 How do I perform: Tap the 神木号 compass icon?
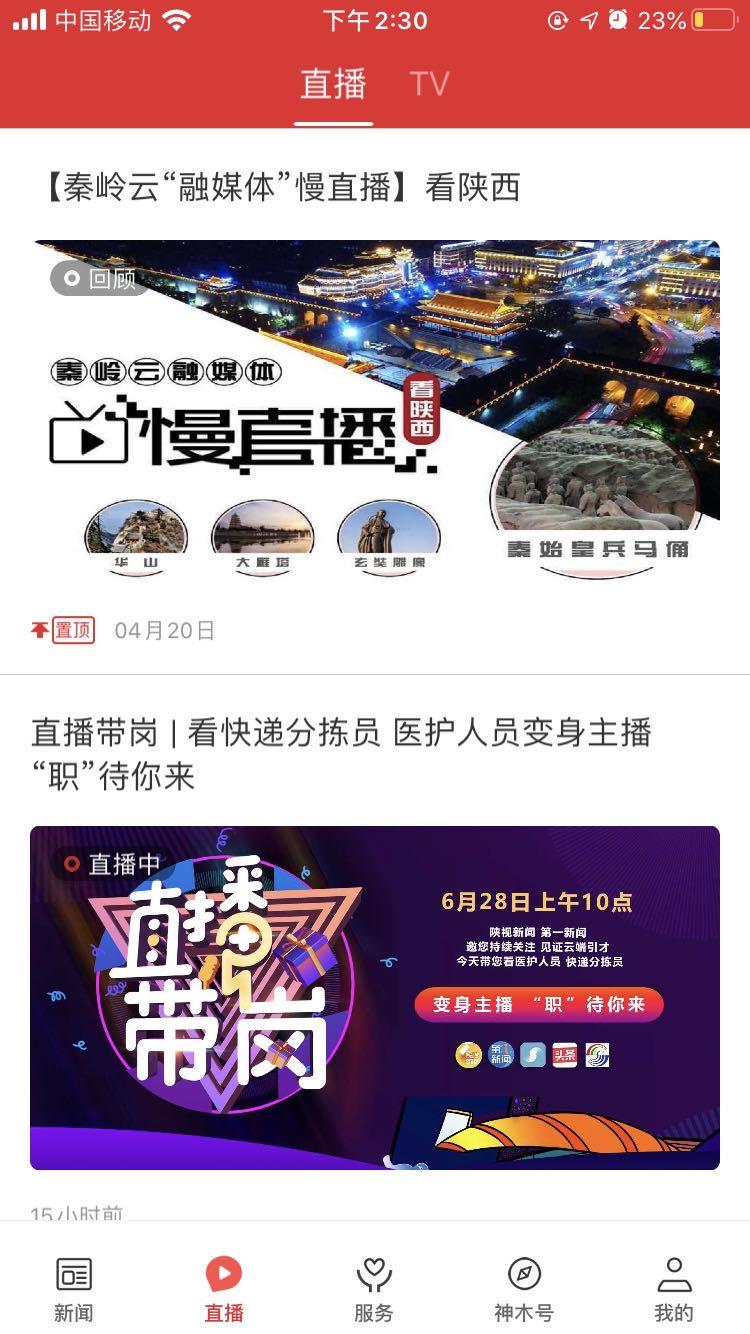pyautogui.click(x=524, y=1275)
